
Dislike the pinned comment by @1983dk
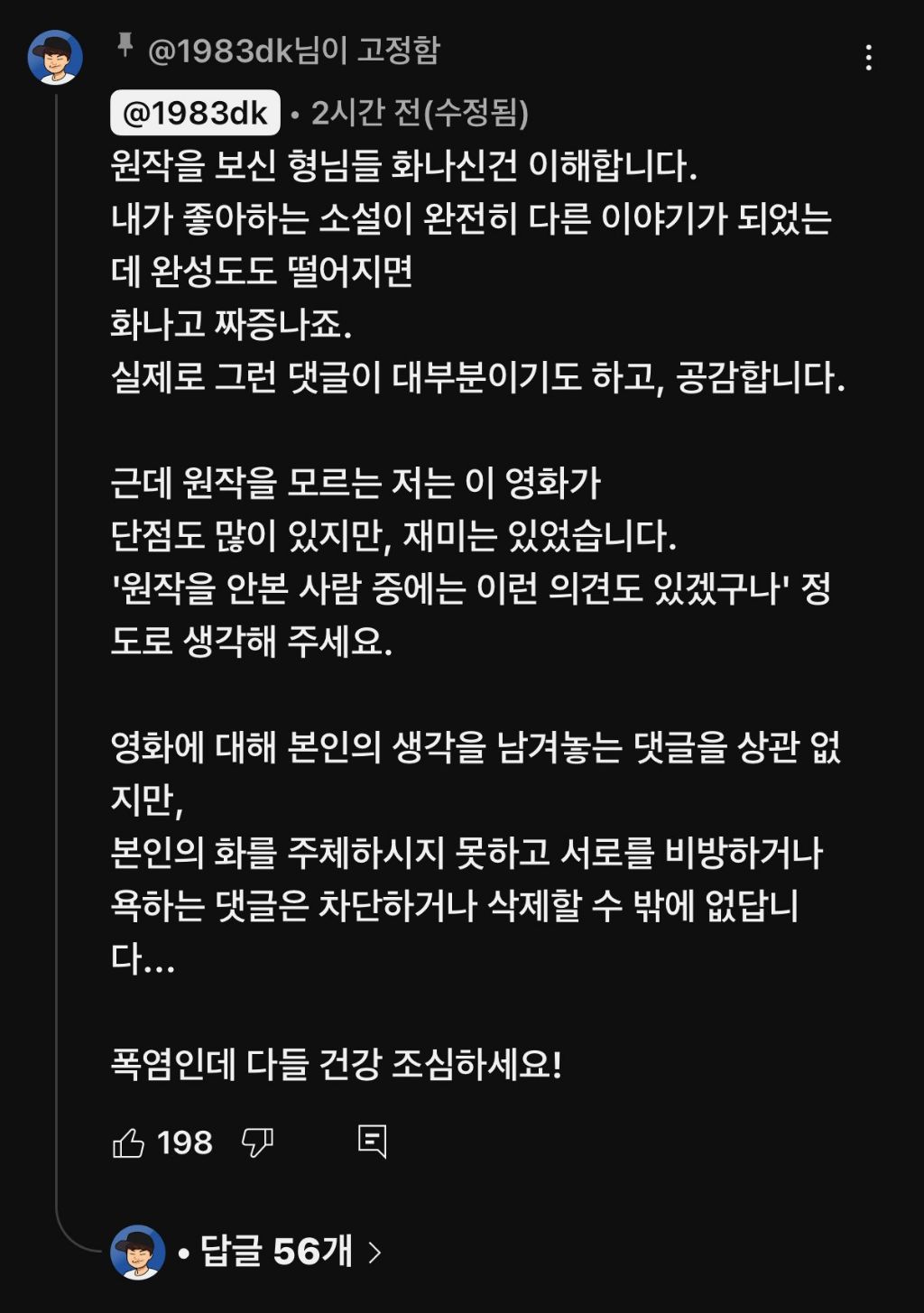[258, 1143]
